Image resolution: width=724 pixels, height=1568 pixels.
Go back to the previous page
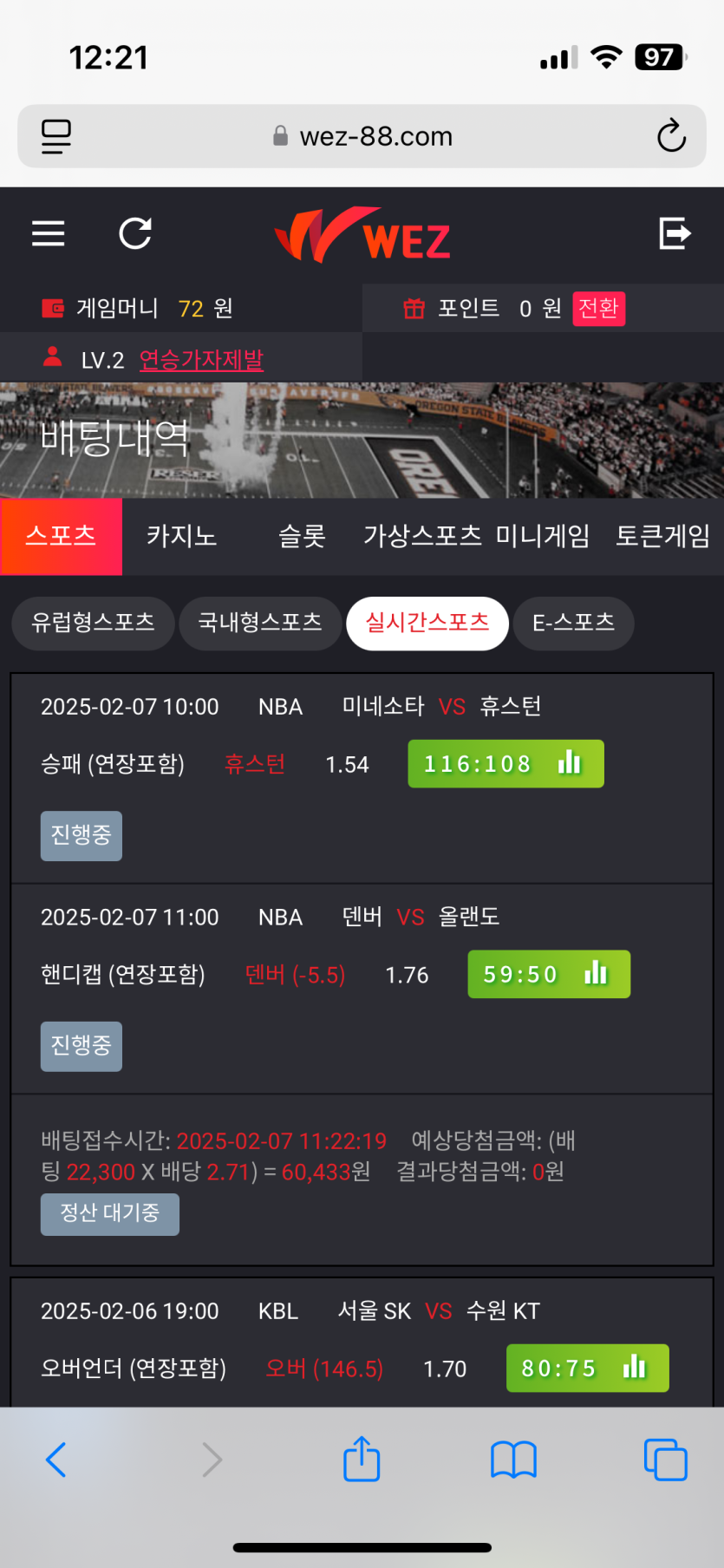(x=56, y=1459)
